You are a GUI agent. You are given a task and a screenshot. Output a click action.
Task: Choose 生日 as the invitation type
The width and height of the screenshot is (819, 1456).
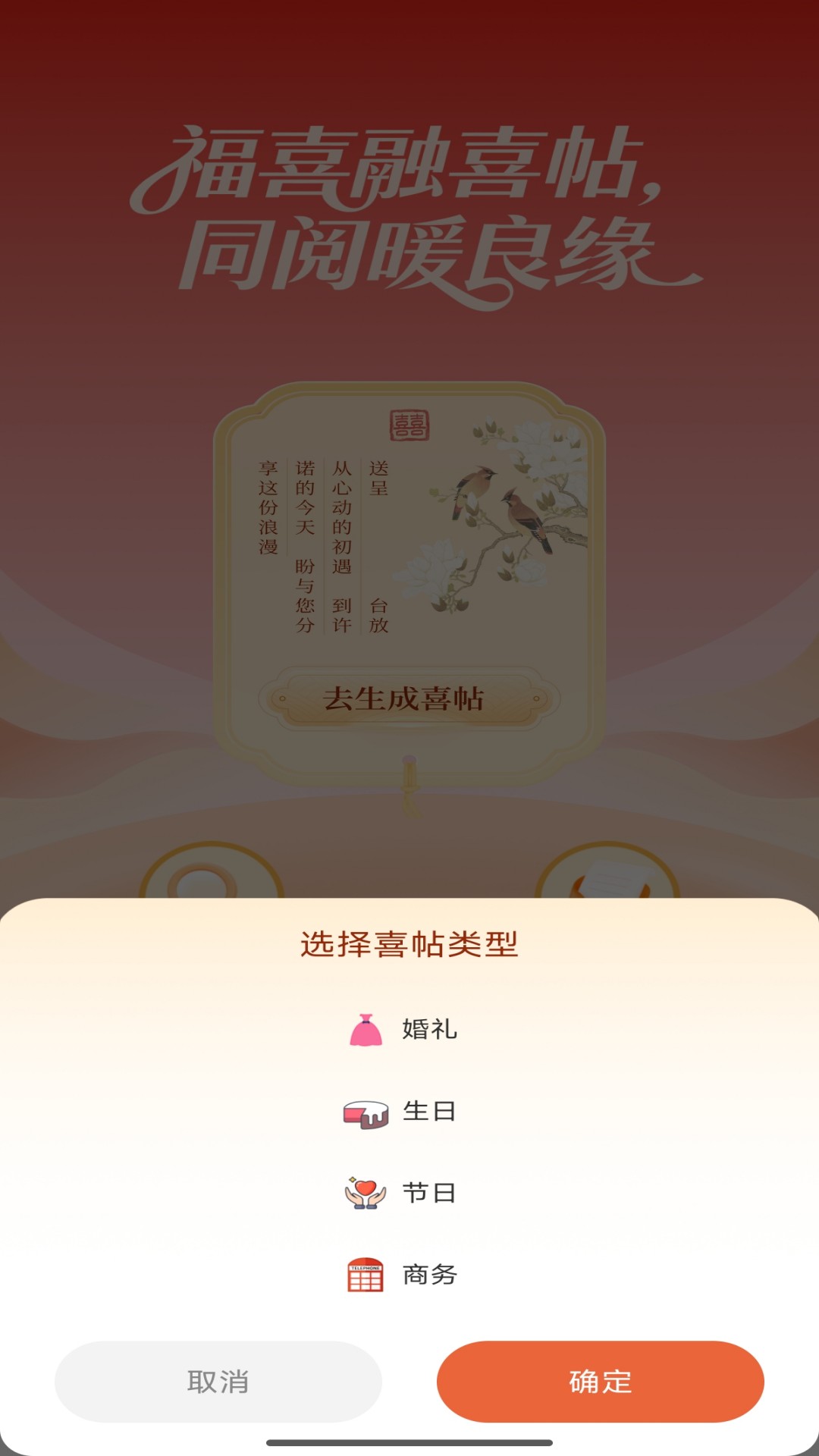[x=409, y=1112]
